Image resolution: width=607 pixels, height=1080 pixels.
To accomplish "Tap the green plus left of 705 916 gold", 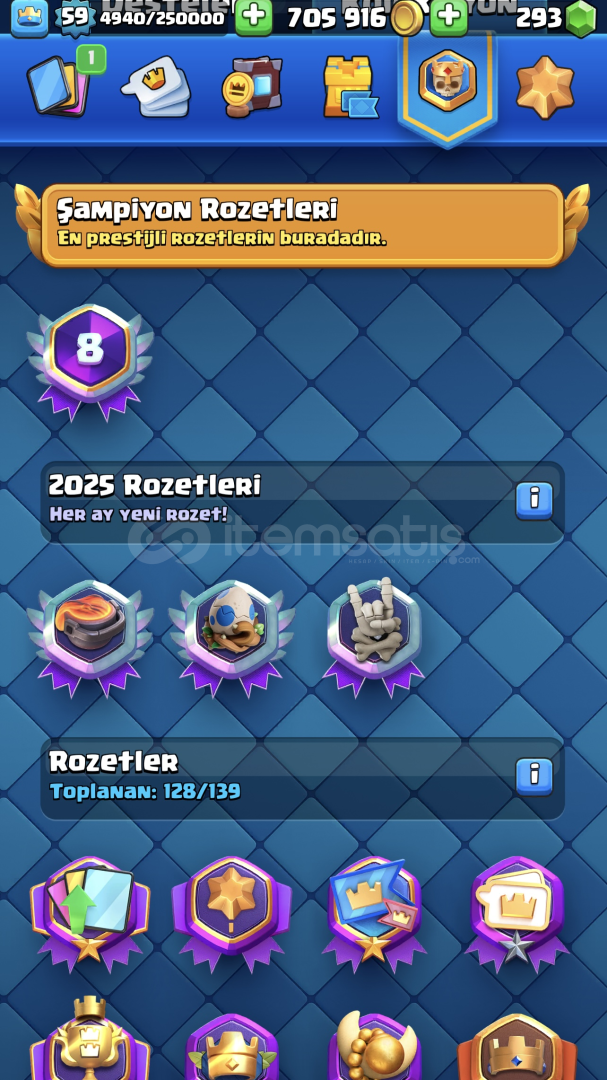I will point(254,16).
